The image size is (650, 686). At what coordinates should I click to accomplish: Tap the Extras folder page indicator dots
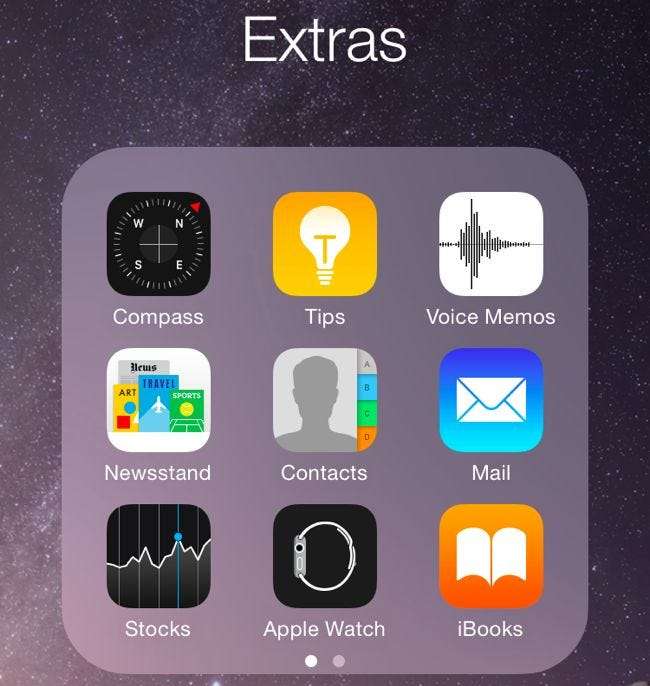click(325, 661)
